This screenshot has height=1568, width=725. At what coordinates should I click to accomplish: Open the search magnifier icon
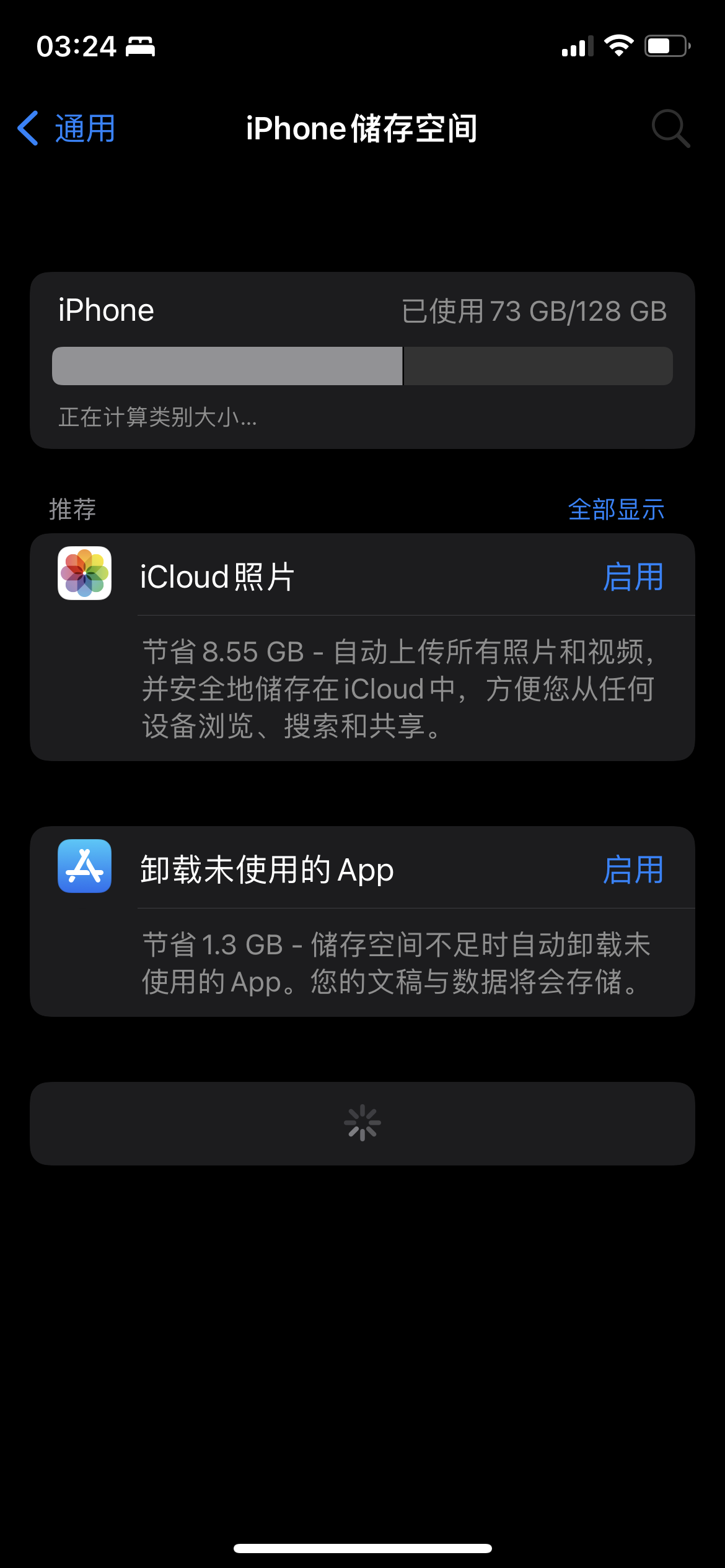[670, 129]
